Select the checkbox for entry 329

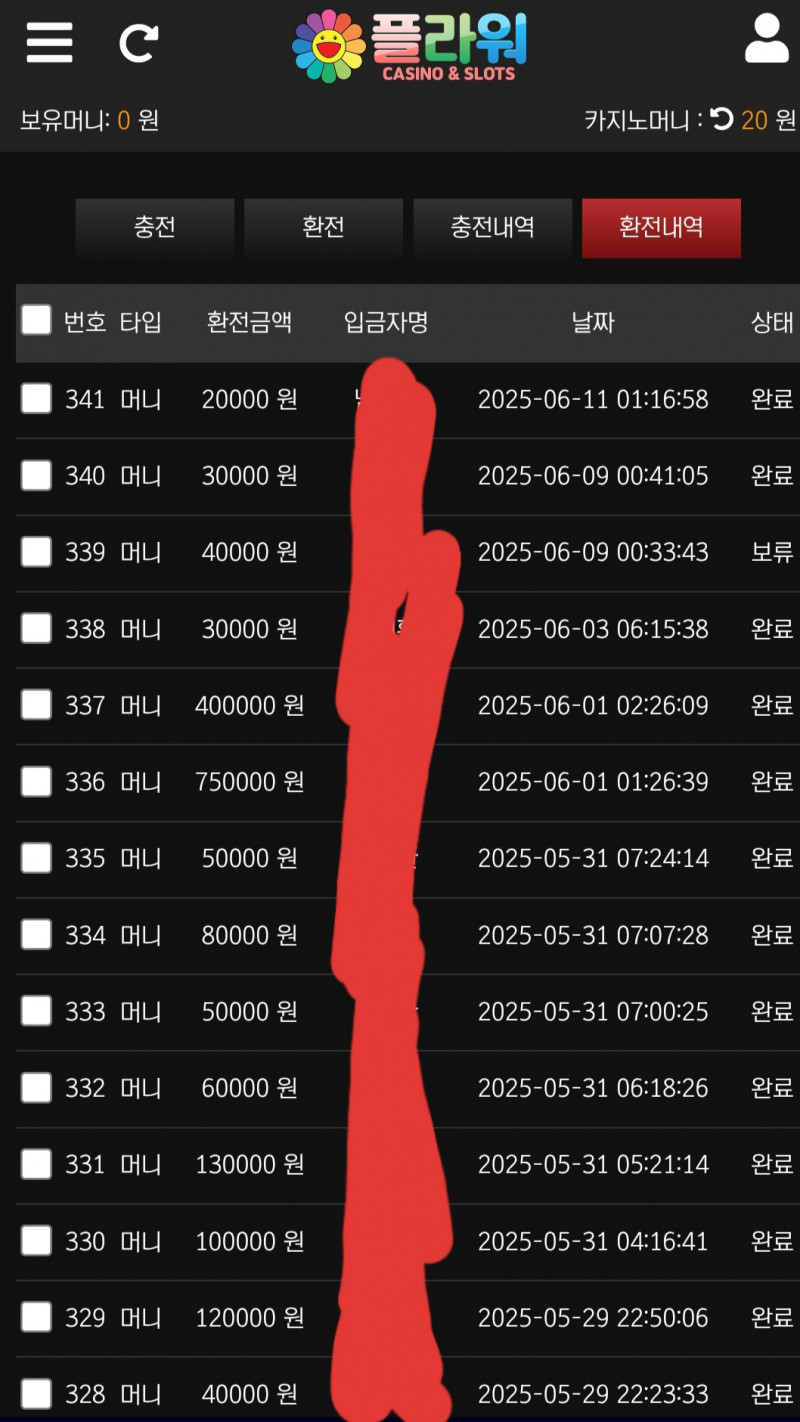click(36, 1317)
